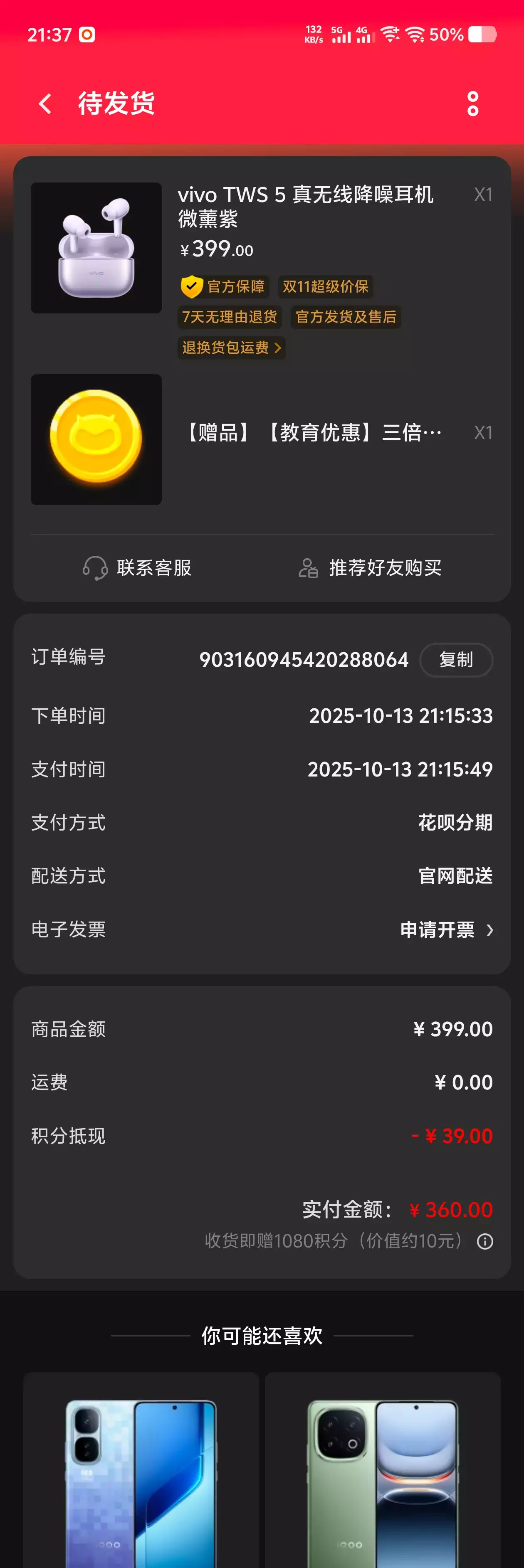Apply for an invoice via 申请开票
The width and height of the screenshot is (524, 1568).
coord(446,929)
